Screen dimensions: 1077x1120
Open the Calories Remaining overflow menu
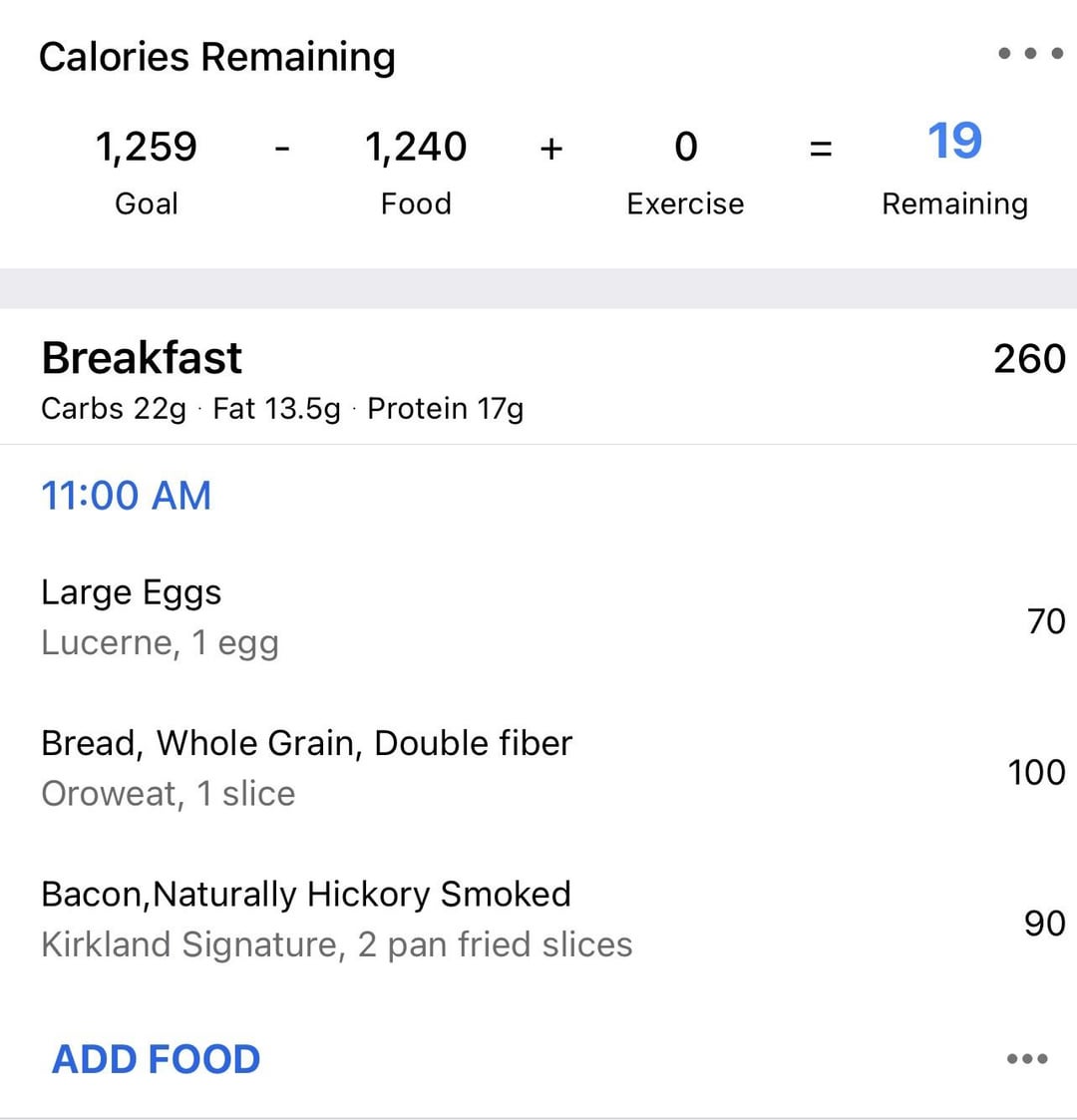pos(1030,54)
